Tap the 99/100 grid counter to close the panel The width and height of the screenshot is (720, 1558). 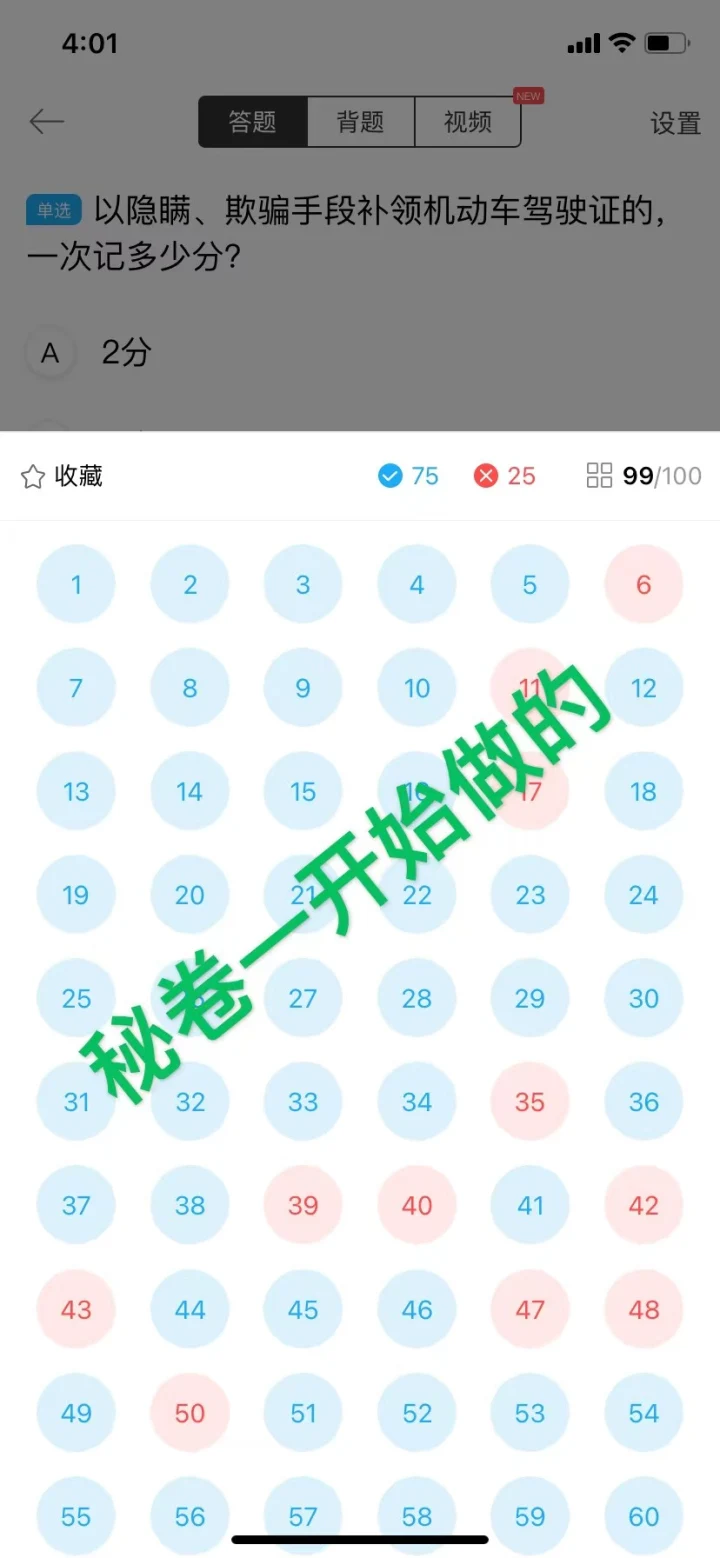pyautogui.click(x=644, y=476)
